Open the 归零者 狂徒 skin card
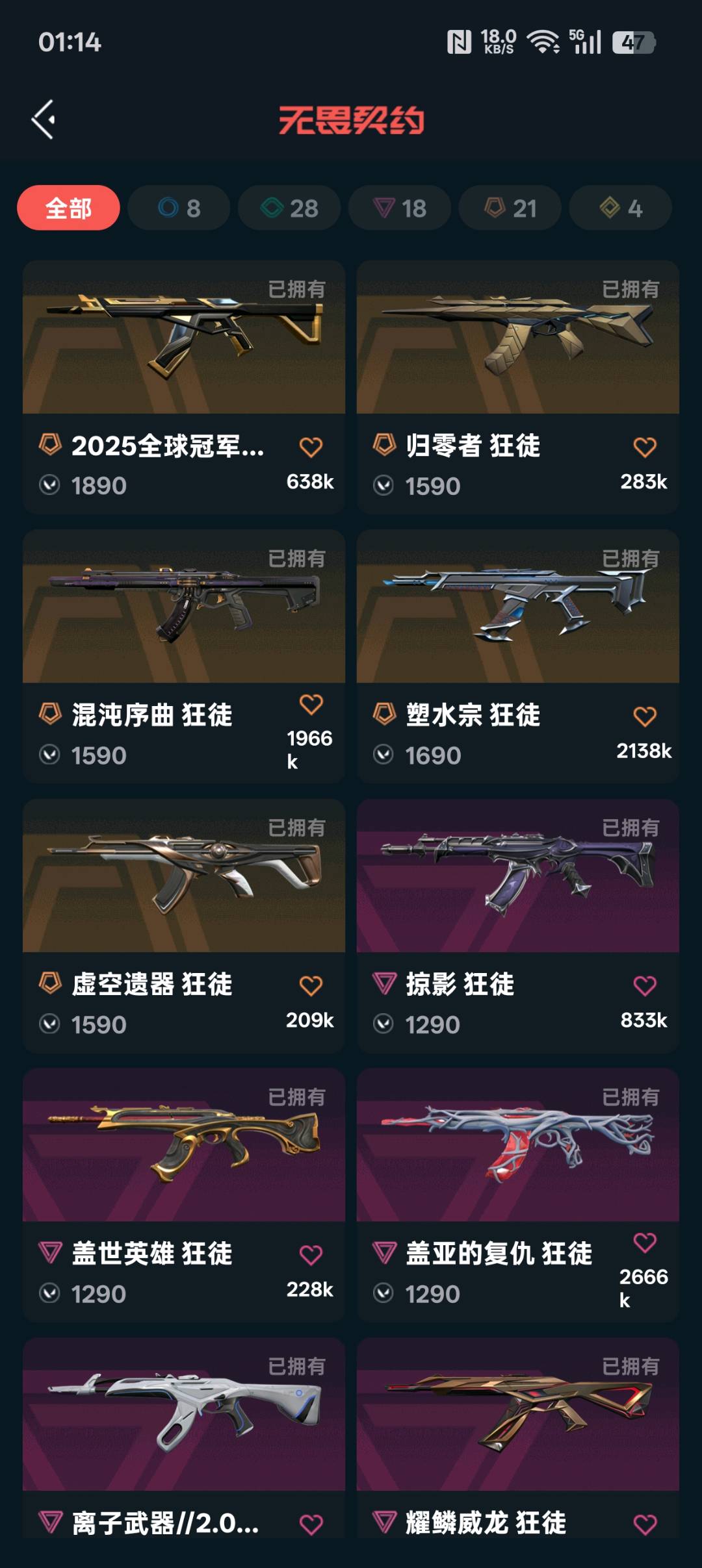This screenshot has width=702, height=1568. pyautogui.click(x=518, y=338)
